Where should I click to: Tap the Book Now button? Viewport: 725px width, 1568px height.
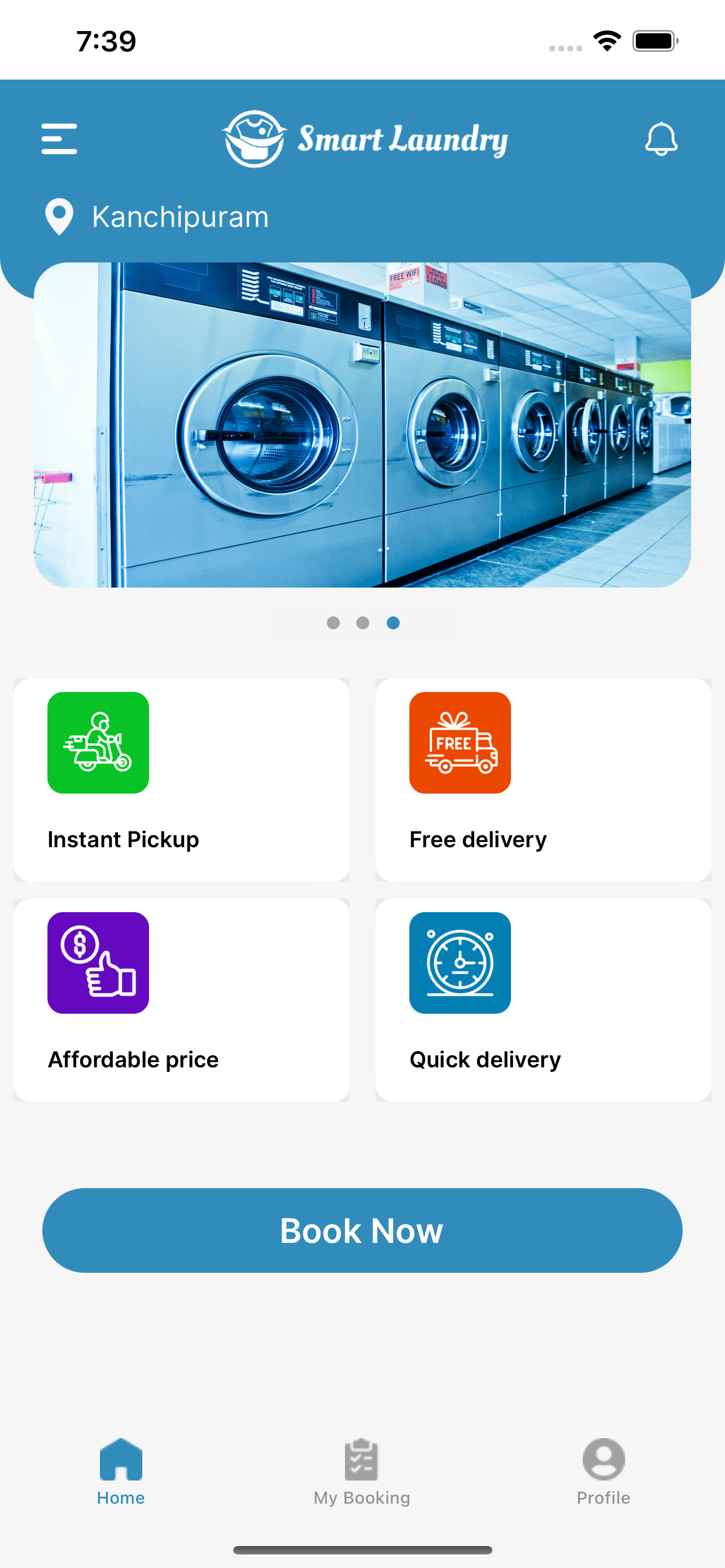[x=362, y=1230]
